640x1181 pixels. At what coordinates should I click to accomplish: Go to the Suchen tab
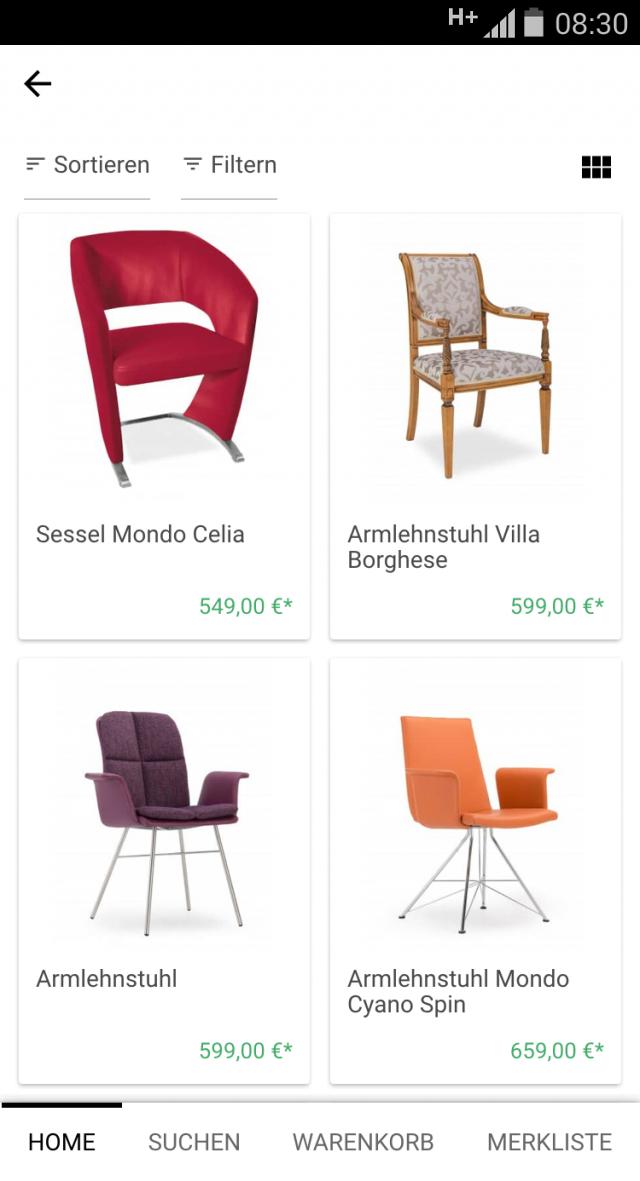click(194, 1142)
